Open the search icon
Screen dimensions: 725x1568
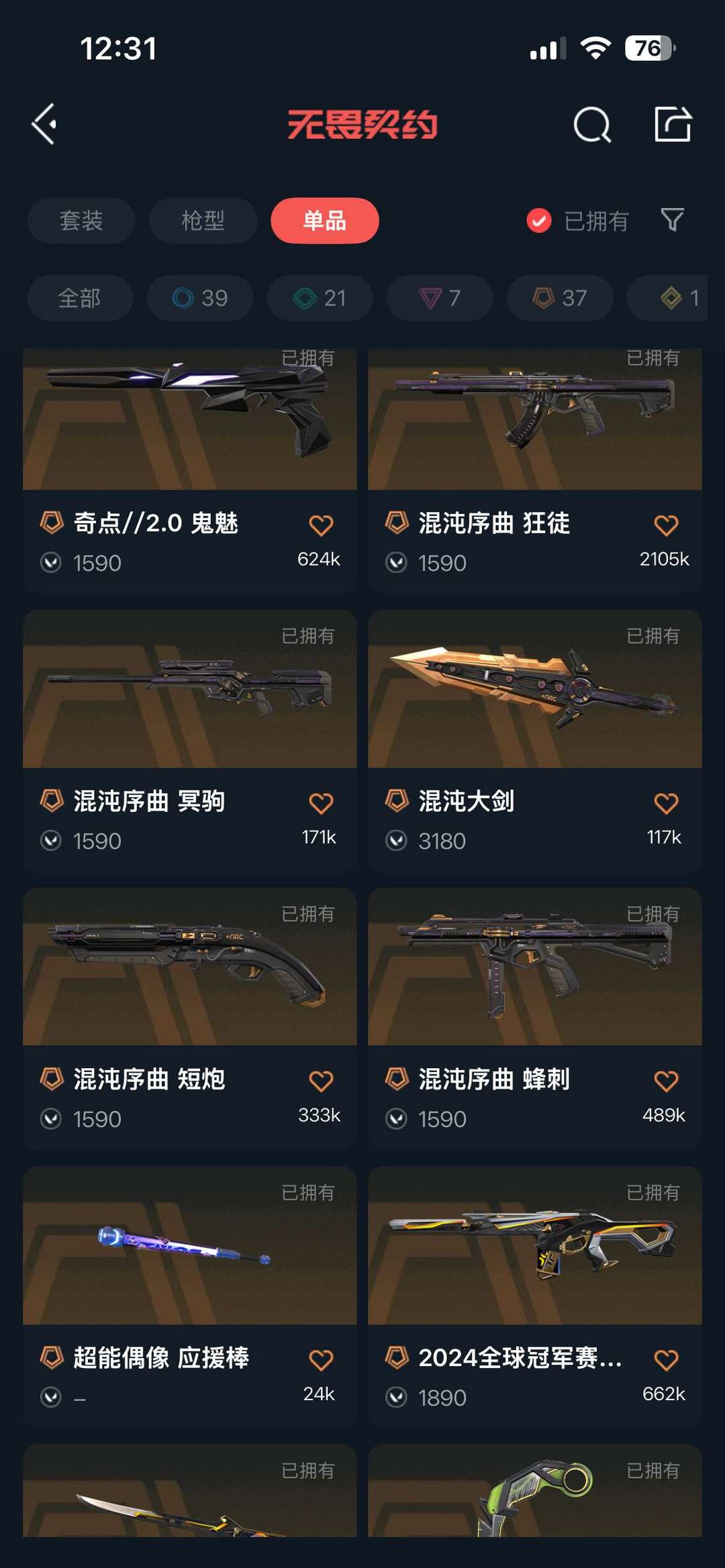tap(591, 123)
